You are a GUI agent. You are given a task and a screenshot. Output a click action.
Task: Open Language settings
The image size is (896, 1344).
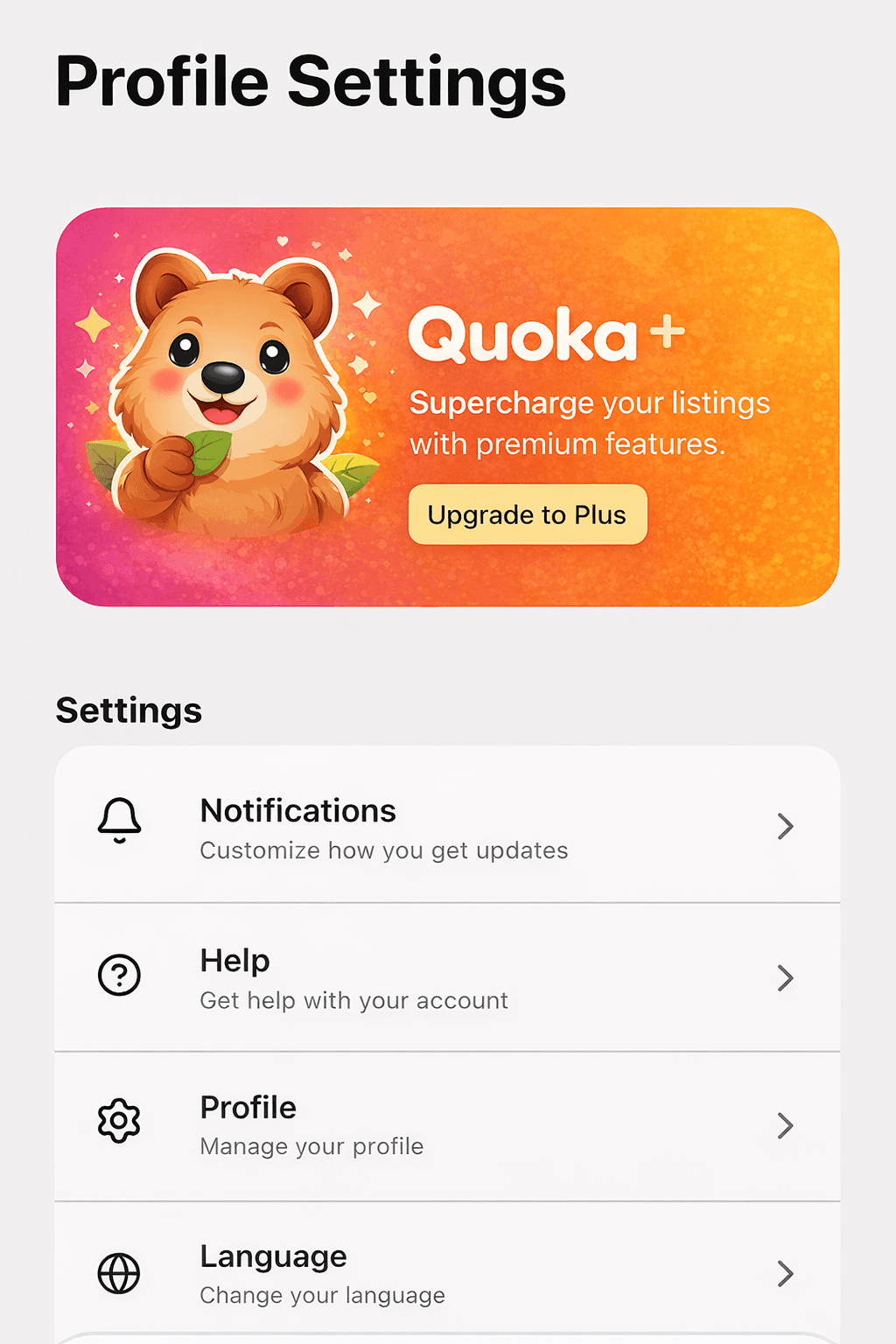click(447, 1273)
